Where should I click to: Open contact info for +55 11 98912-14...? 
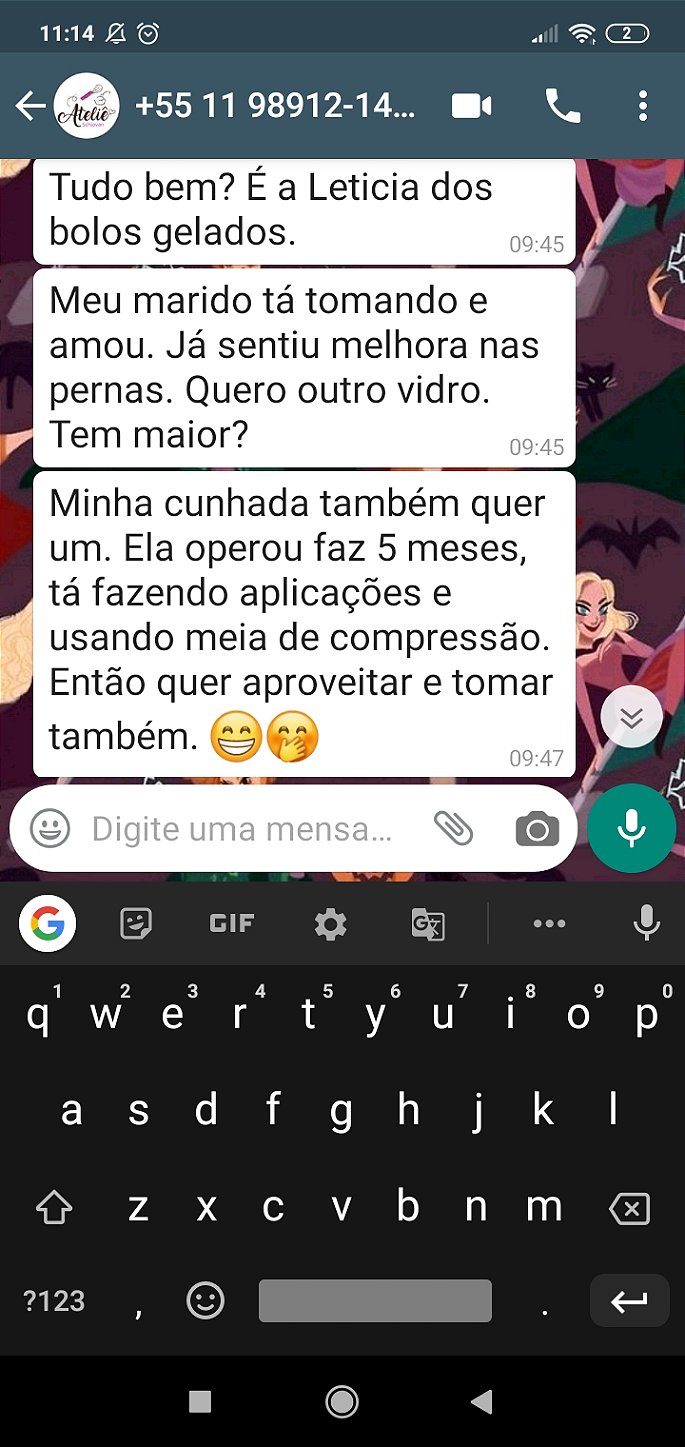pyautogui.click(x=275, y=106)
